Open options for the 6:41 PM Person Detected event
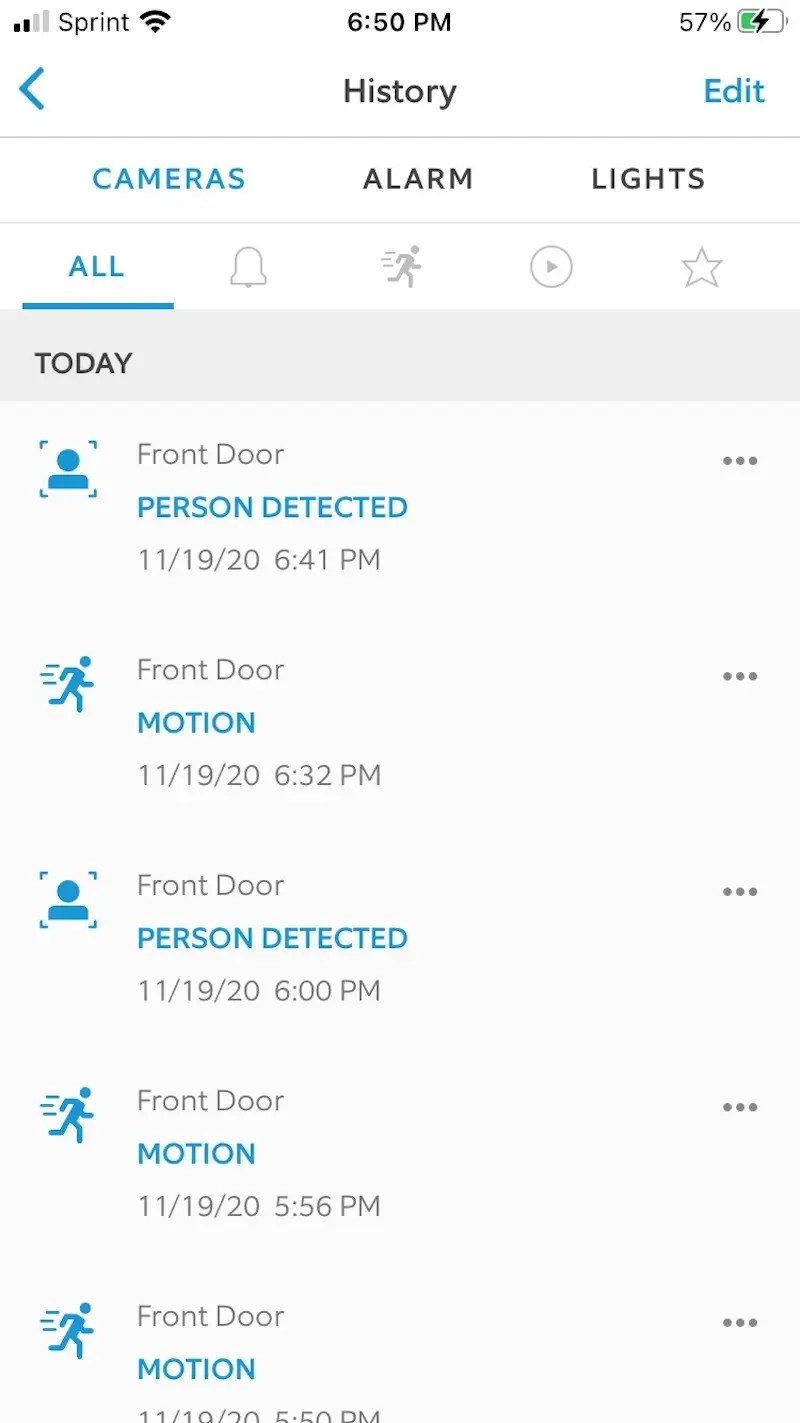Screen dimensions: 800x1423 [740, 461]
